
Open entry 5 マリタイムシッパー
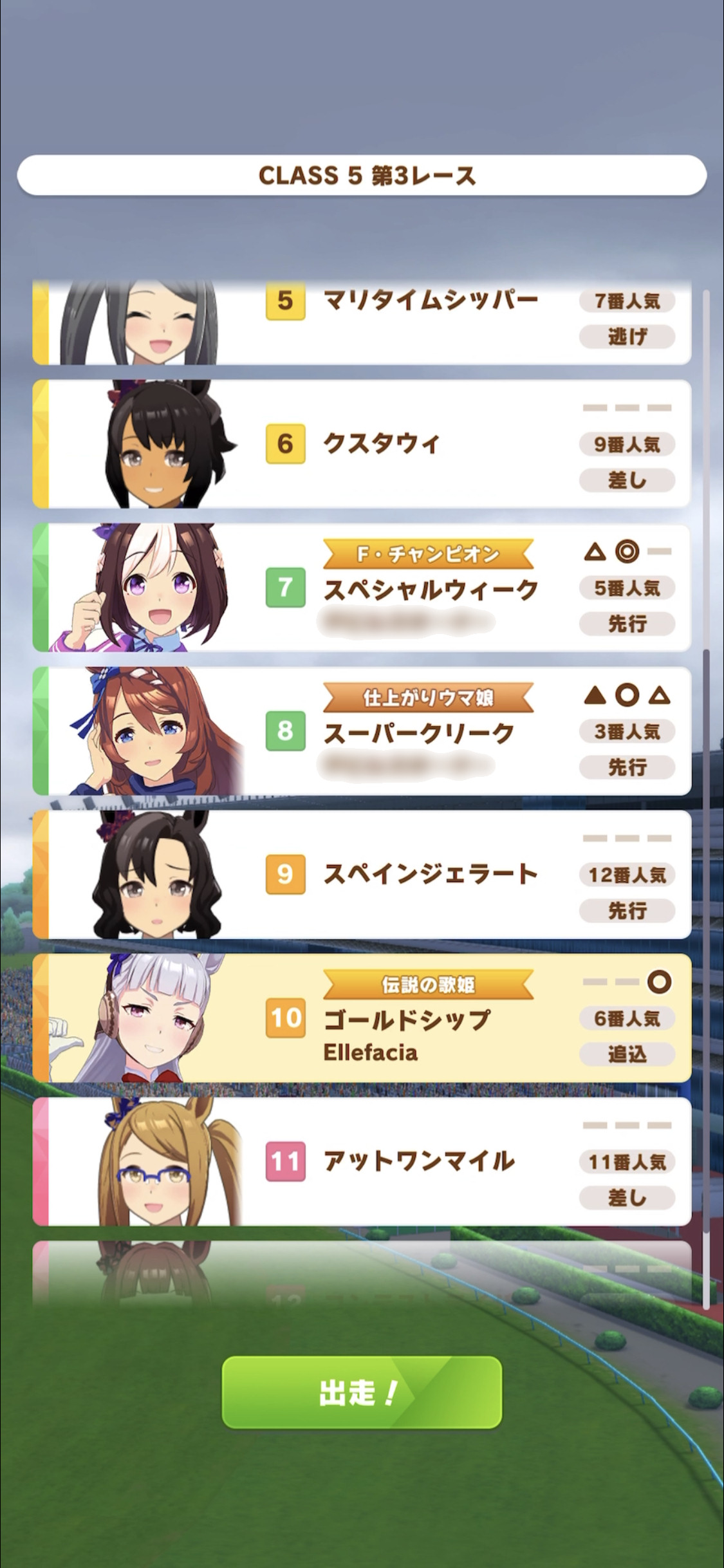(x=362, y=322)
